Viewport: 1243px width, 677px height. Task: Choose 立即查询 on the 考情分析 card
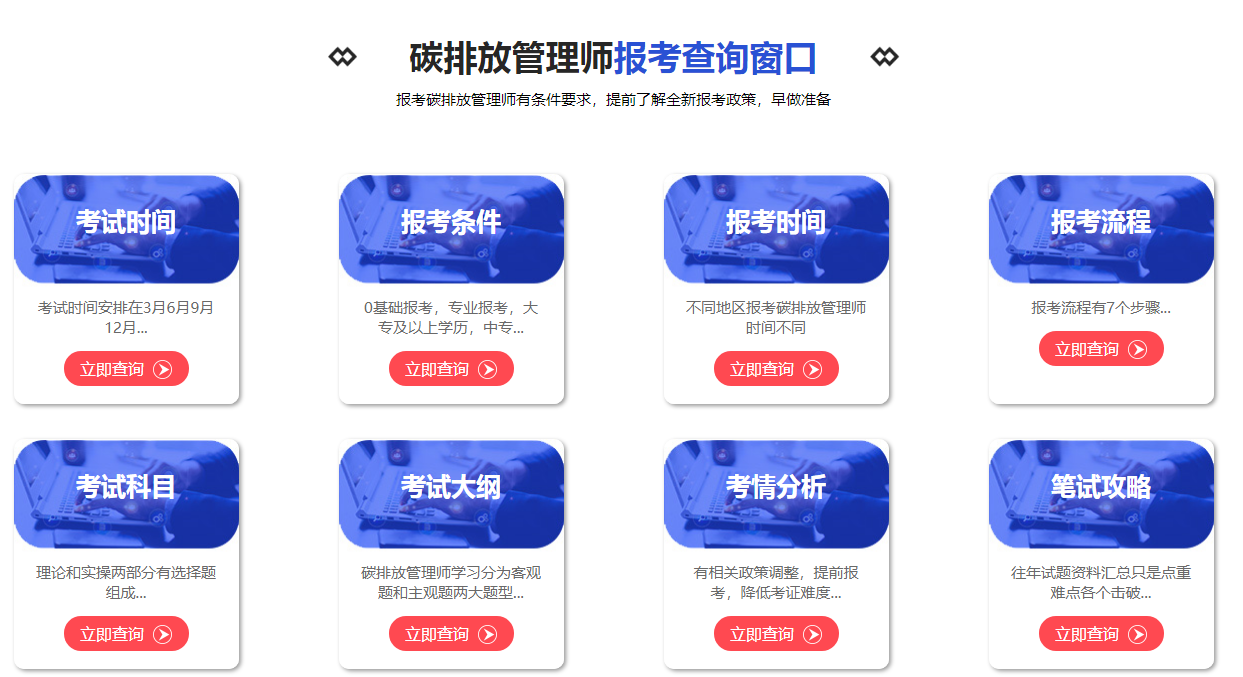(x=776, y=634)
